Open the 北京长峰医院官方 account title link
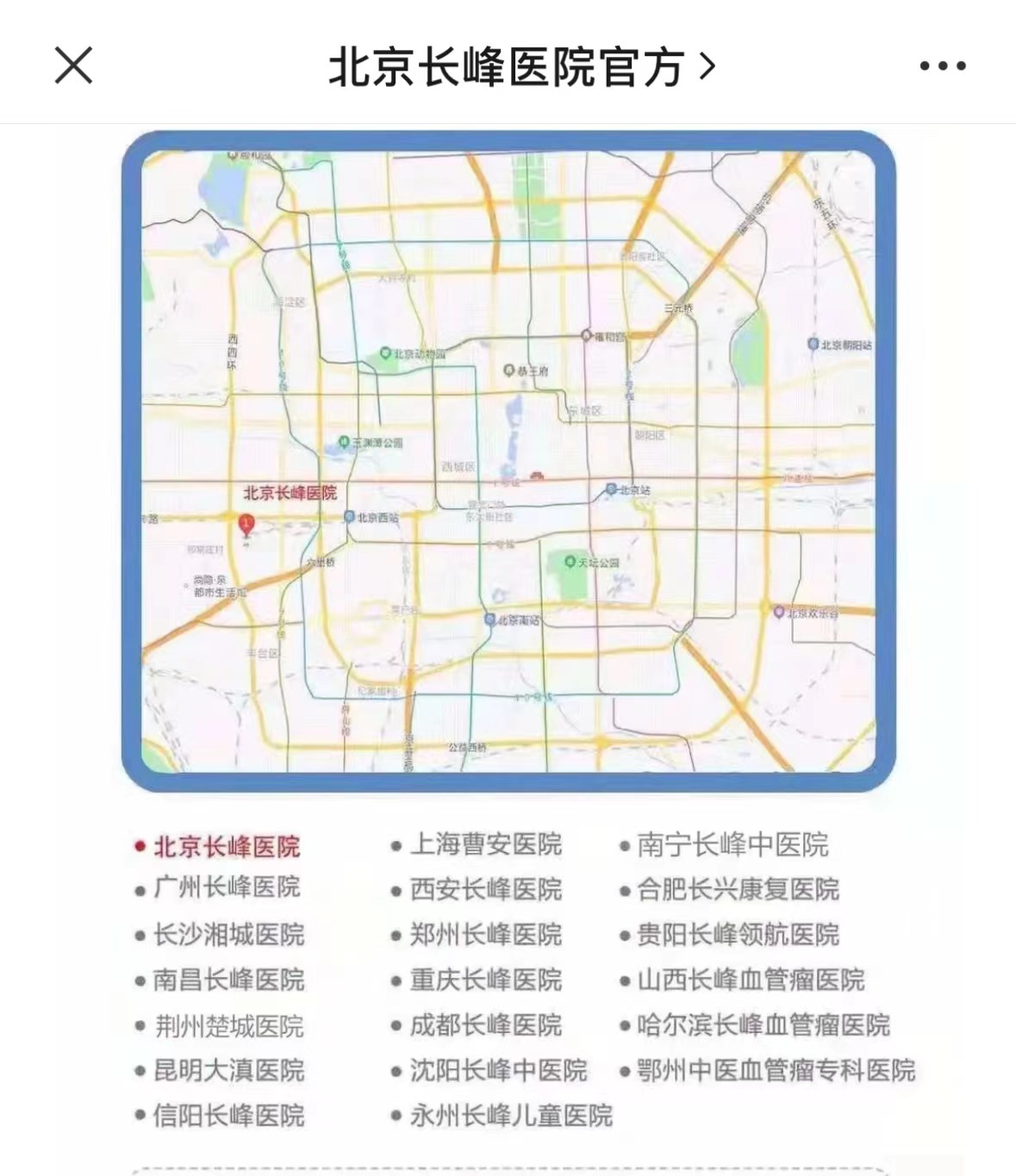This screenshot has height=1176, width=1016. (x=520, y=66)
